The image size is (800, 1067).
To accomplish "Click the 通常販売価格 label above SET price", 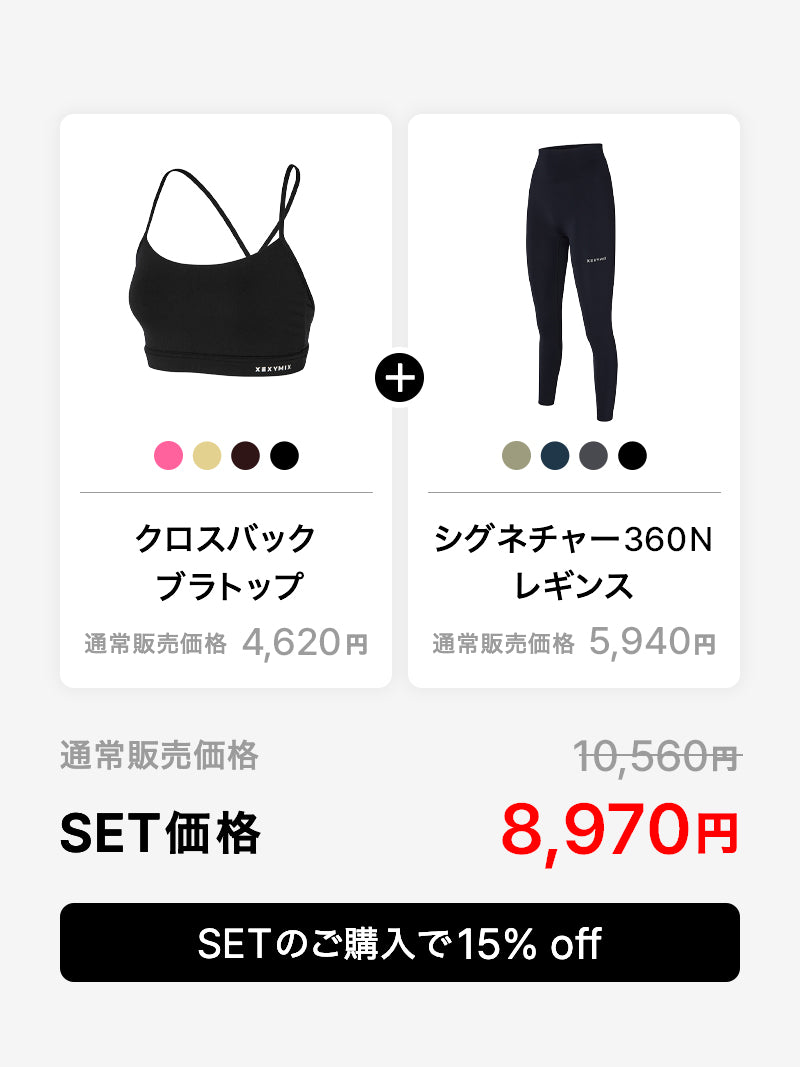I will [x=160, y=758].
